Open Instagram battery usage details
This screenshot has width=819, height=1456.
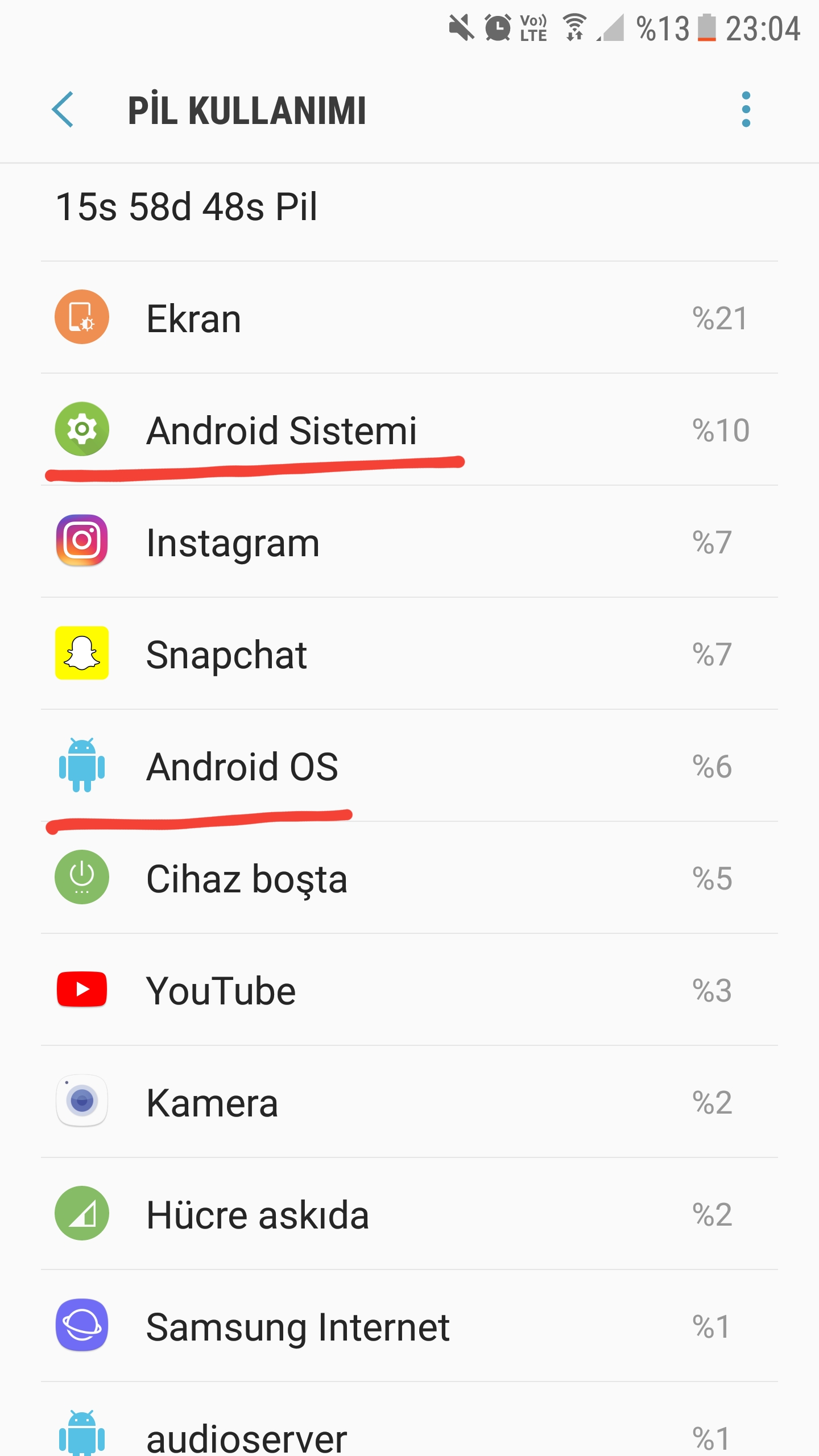409,542
